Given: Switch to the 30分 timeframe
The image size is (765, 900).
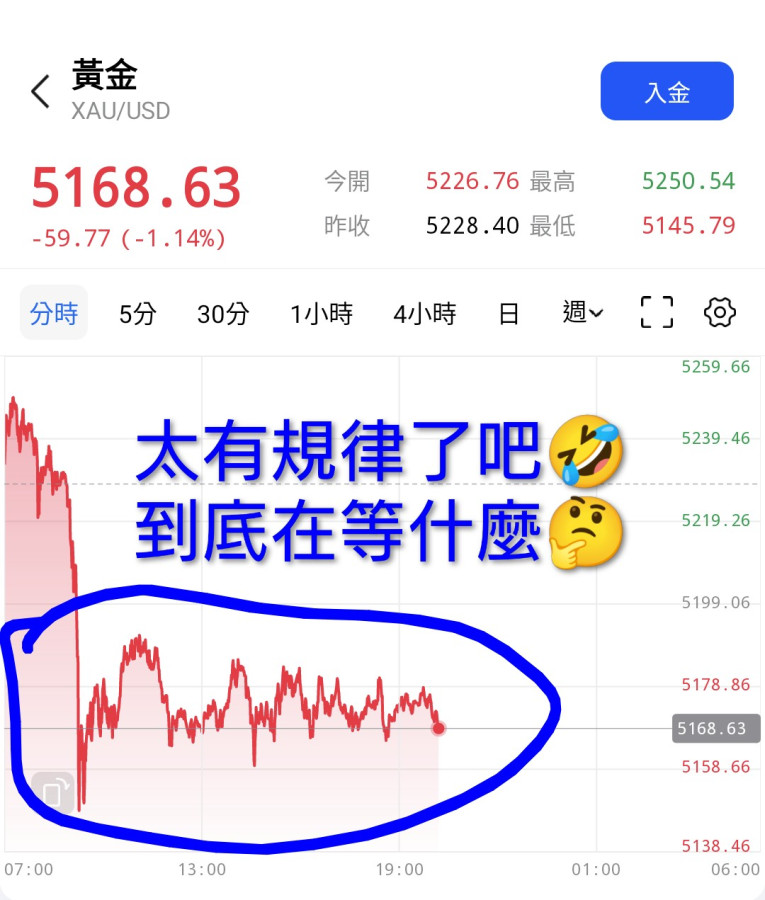Looking at the screenshot, I should tap(223, 314).
